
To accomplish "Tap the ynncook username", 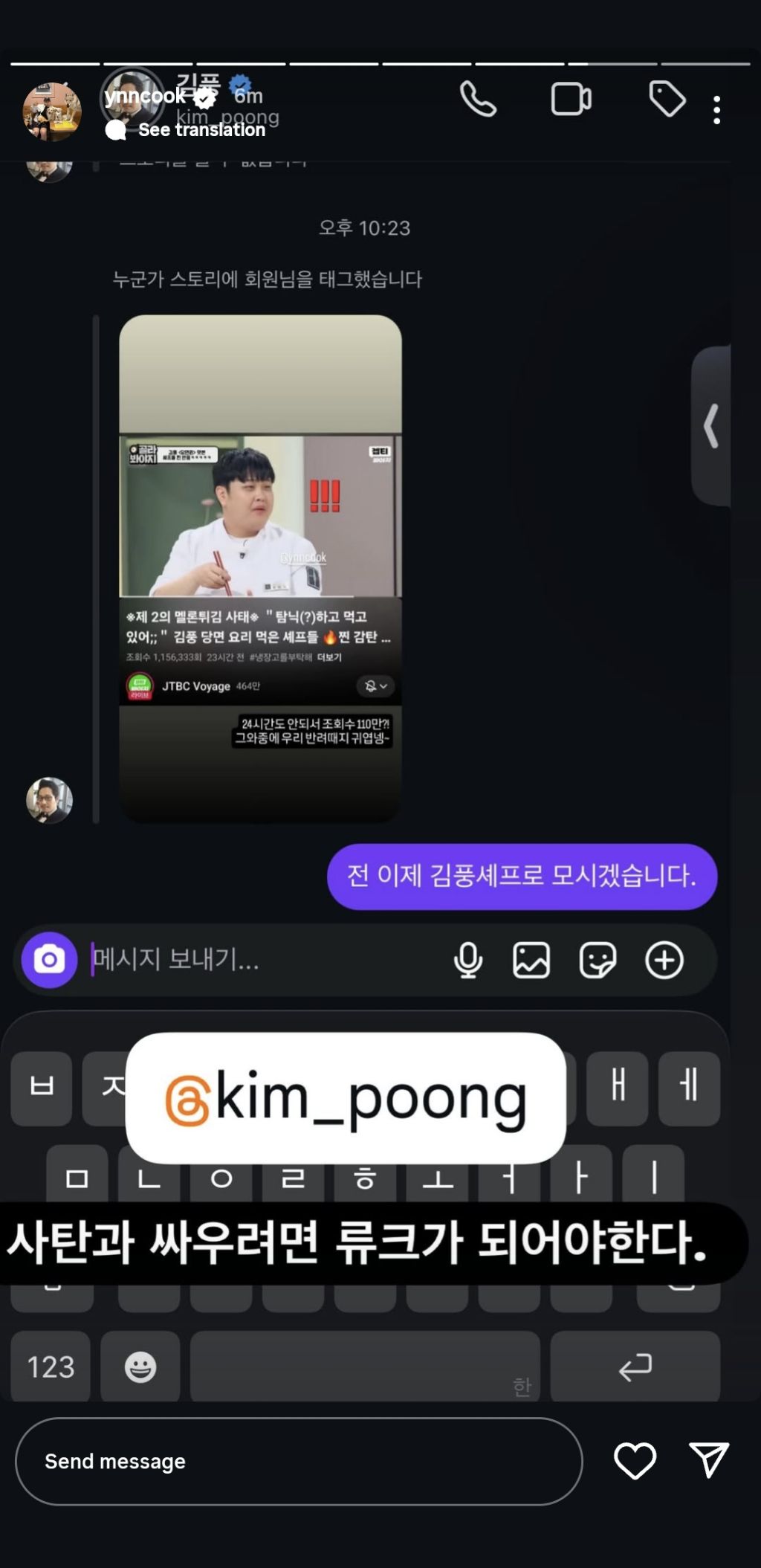I will 145,96.
